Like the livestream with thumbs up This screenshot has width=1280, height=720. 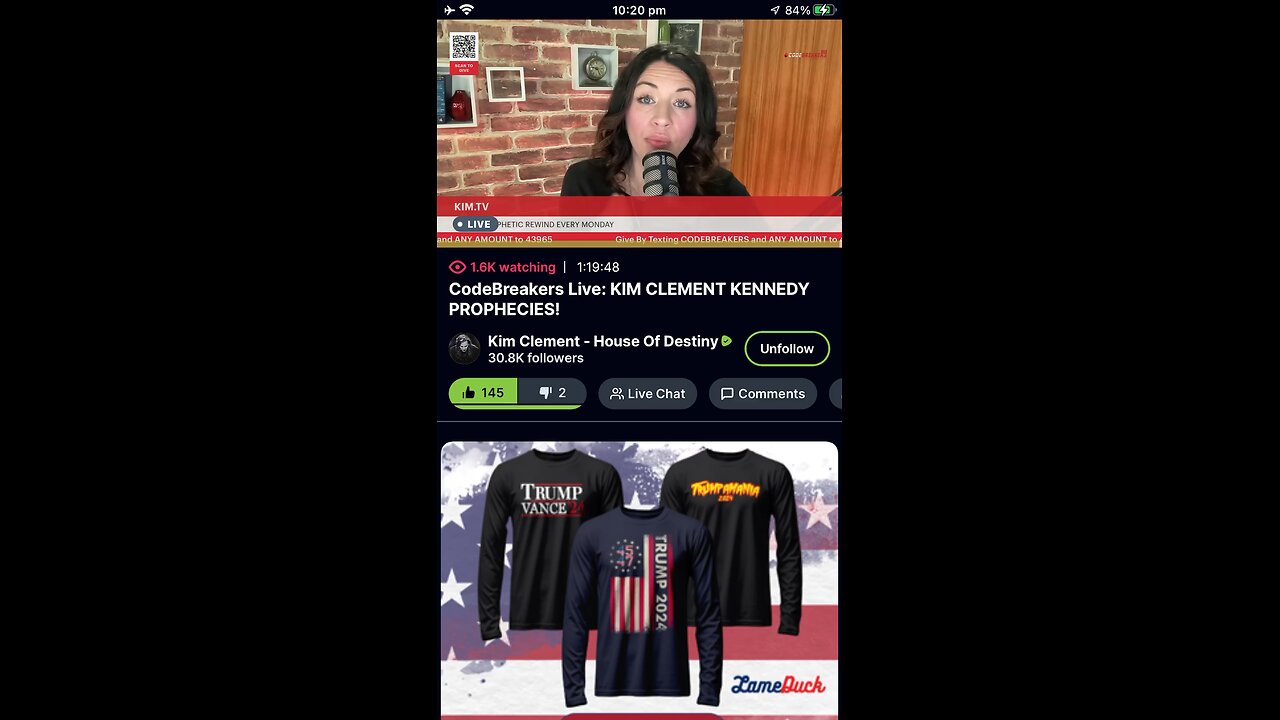483,393
